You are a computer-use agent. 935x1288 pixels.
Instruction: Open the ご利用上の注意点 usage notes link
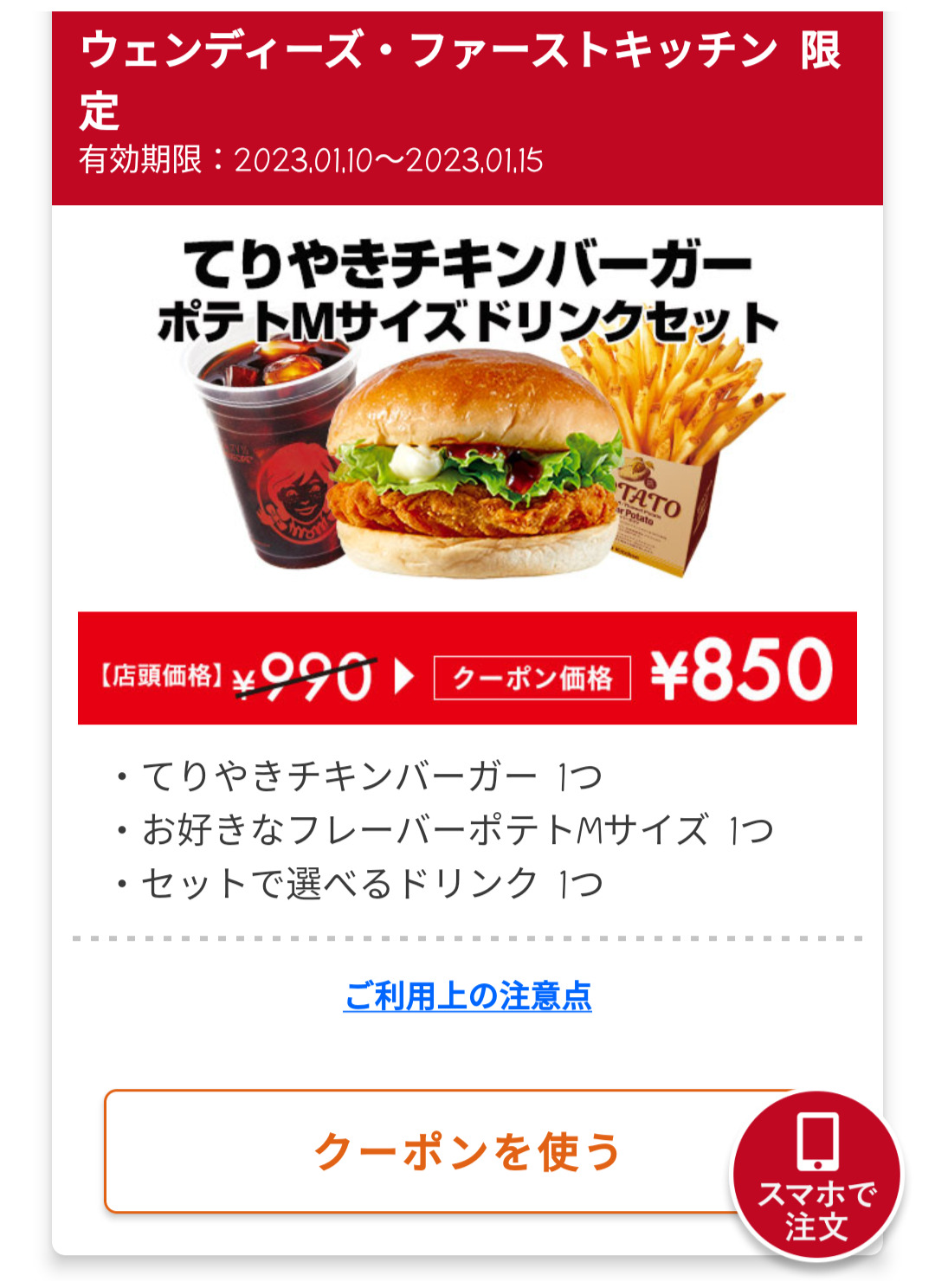click(467, 996)
